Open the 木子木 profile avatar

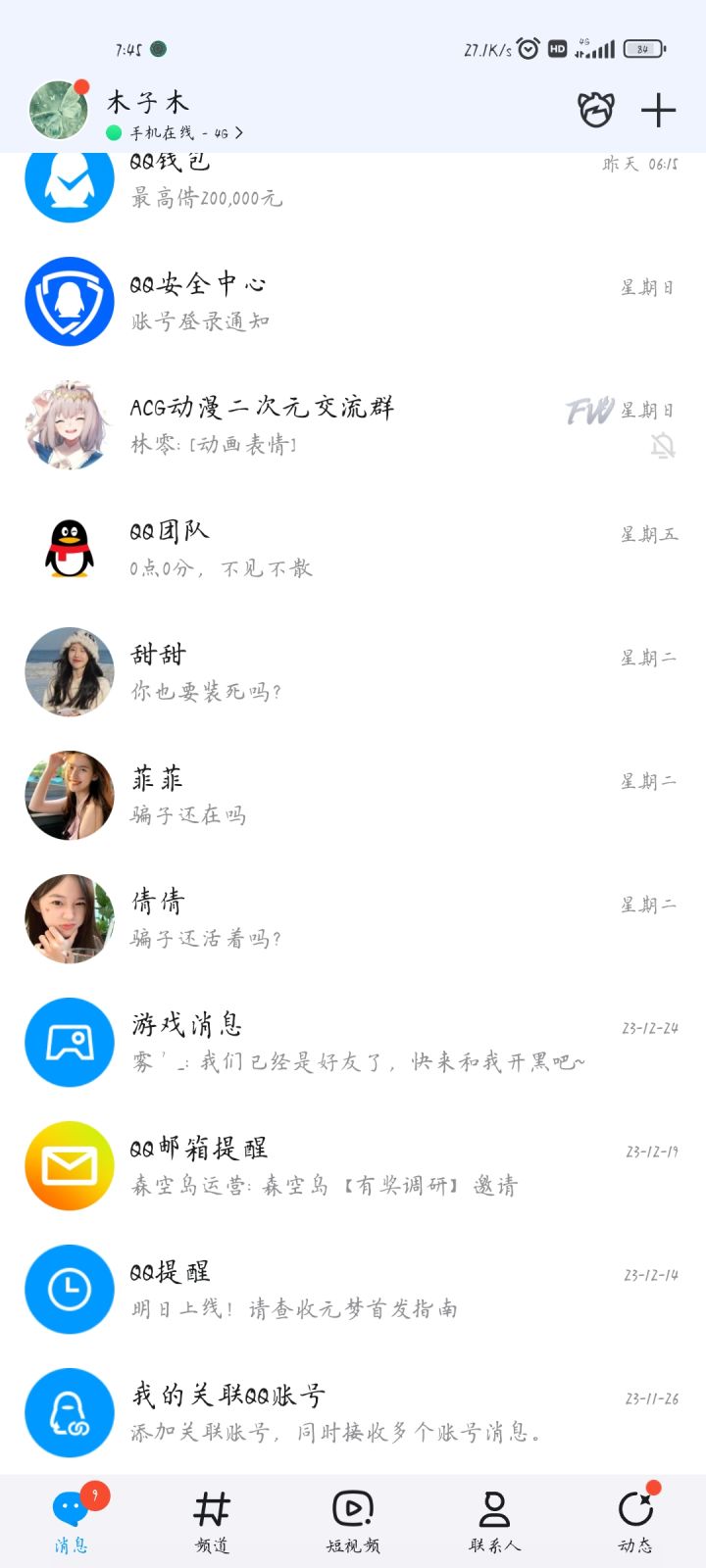[59, 110]
